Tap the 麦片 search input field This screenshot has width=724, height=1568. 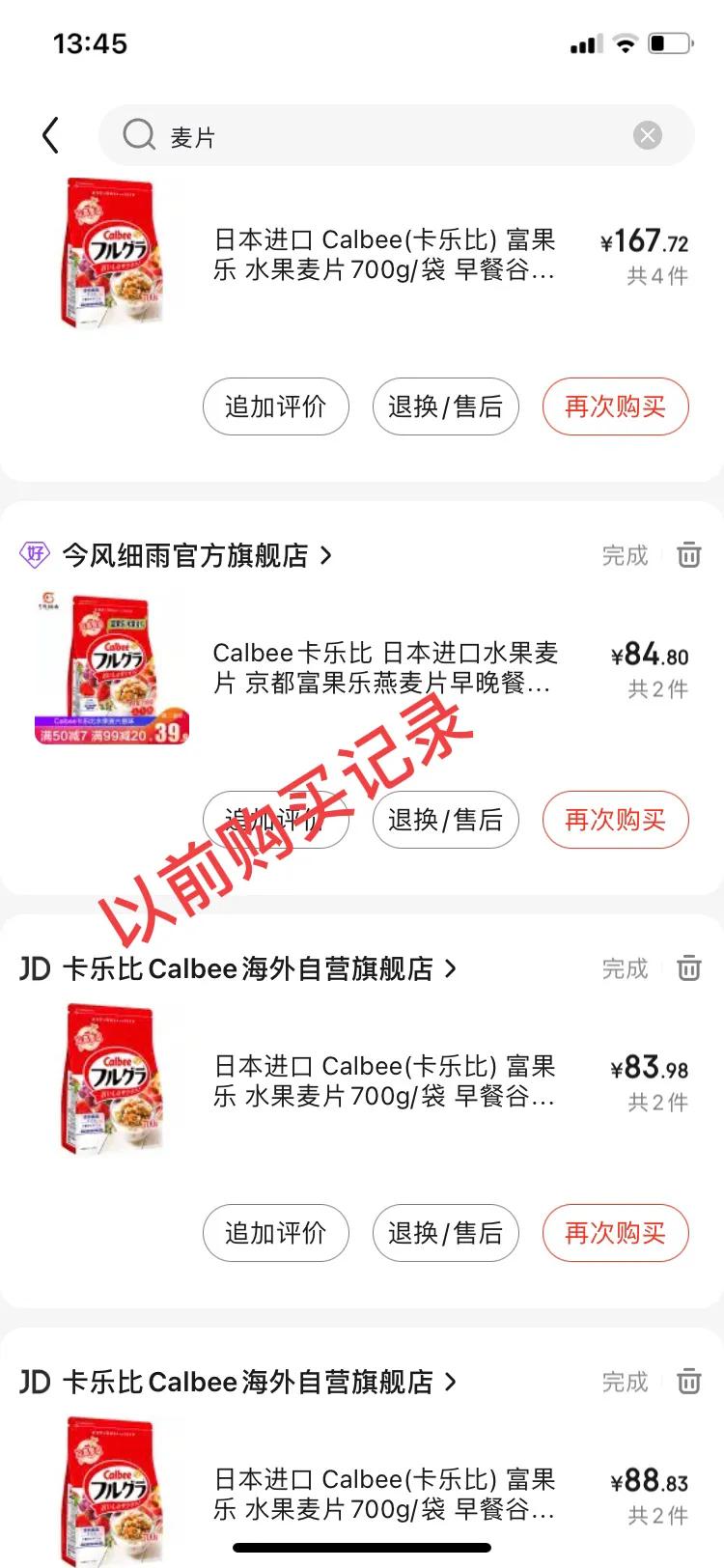(x=290, y=135)
